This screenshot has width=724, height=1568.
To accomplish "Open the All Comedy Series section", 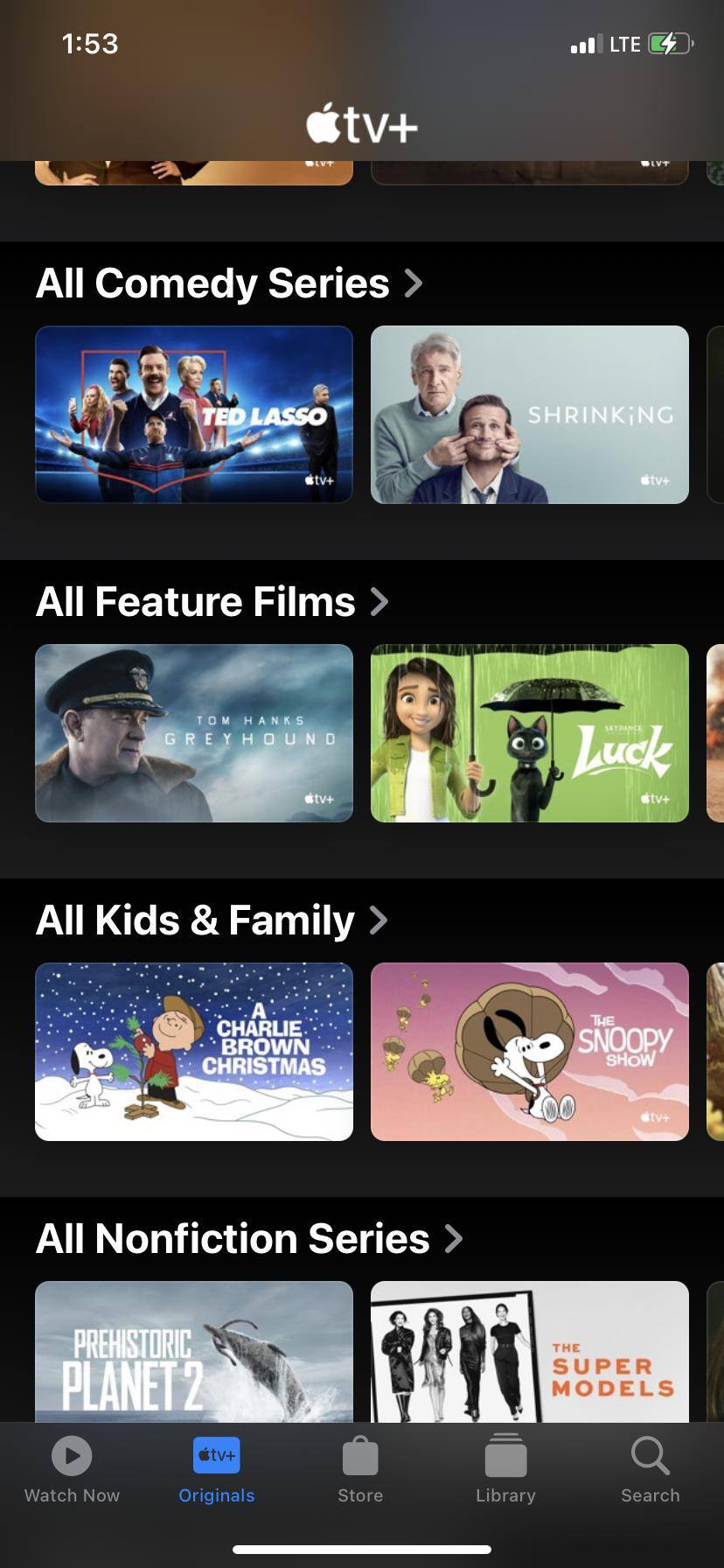I will pyautogui.click(x=229, y=283).
